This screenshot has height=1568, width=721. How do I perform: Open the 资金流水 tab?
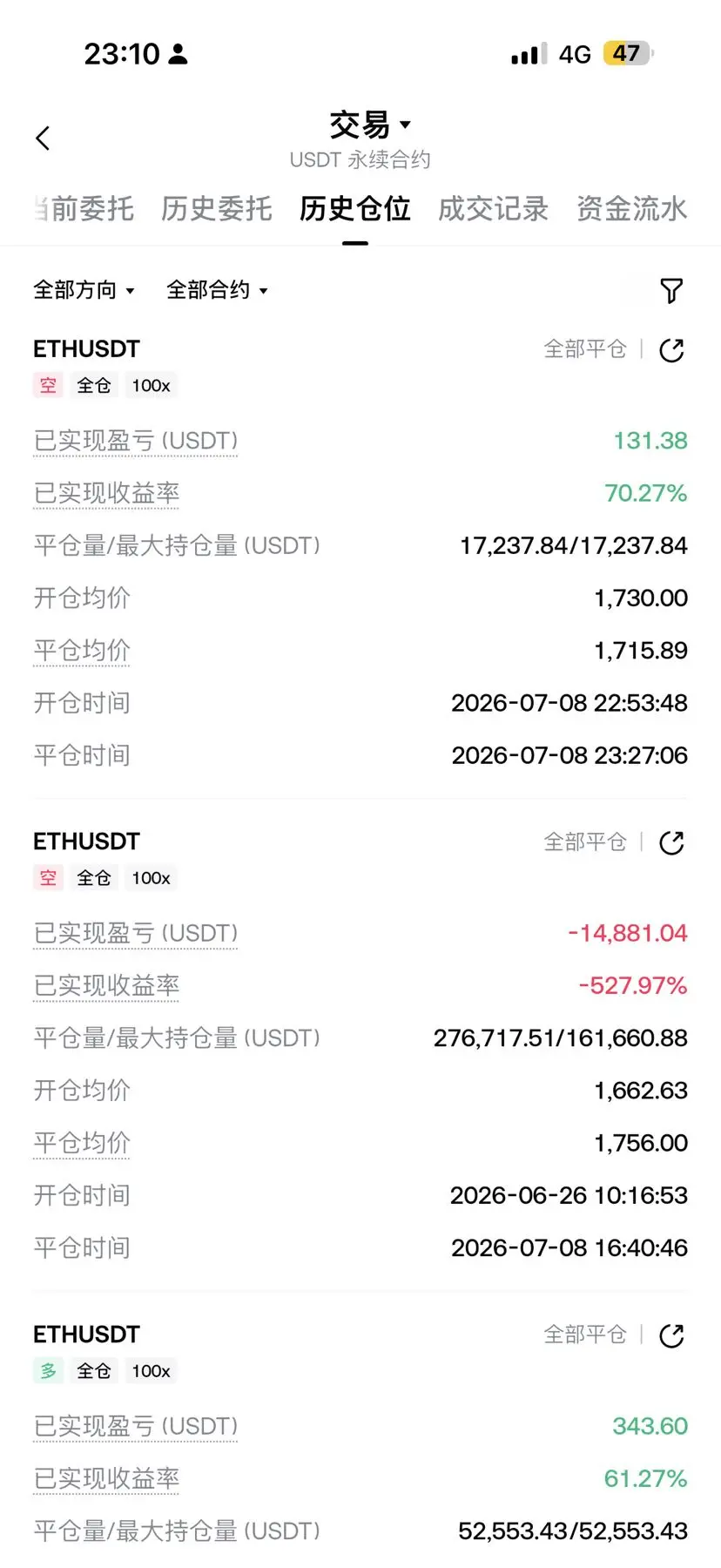(632, 209)
